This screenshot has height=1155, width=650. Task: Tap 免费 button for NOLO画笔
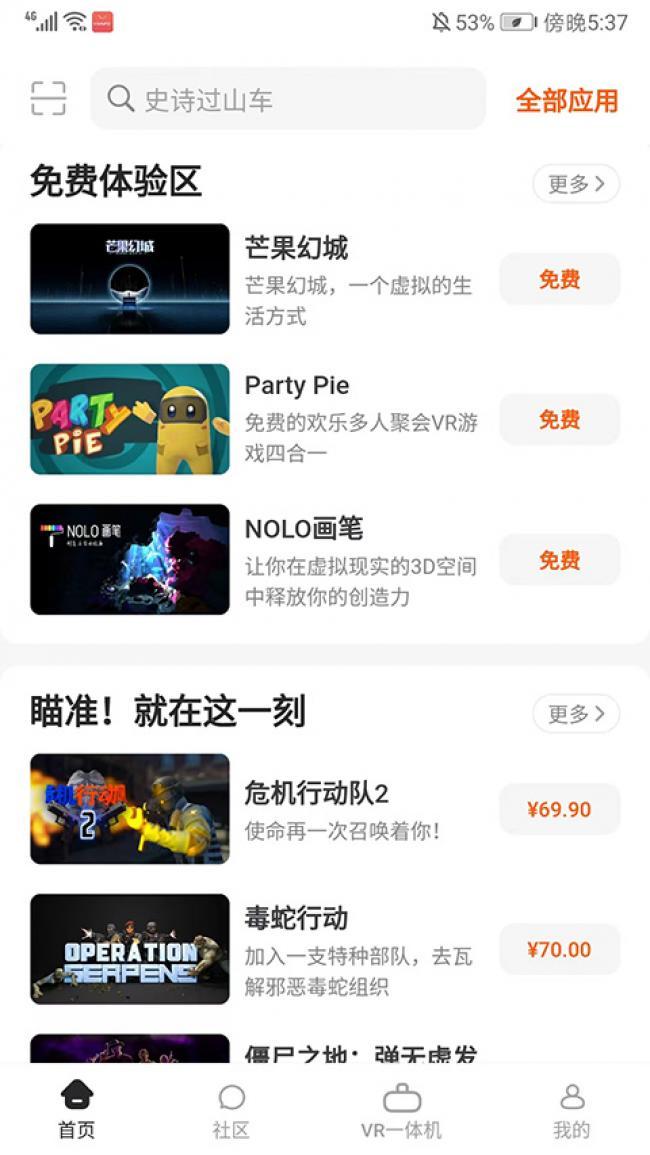click(x=559, y=560)
